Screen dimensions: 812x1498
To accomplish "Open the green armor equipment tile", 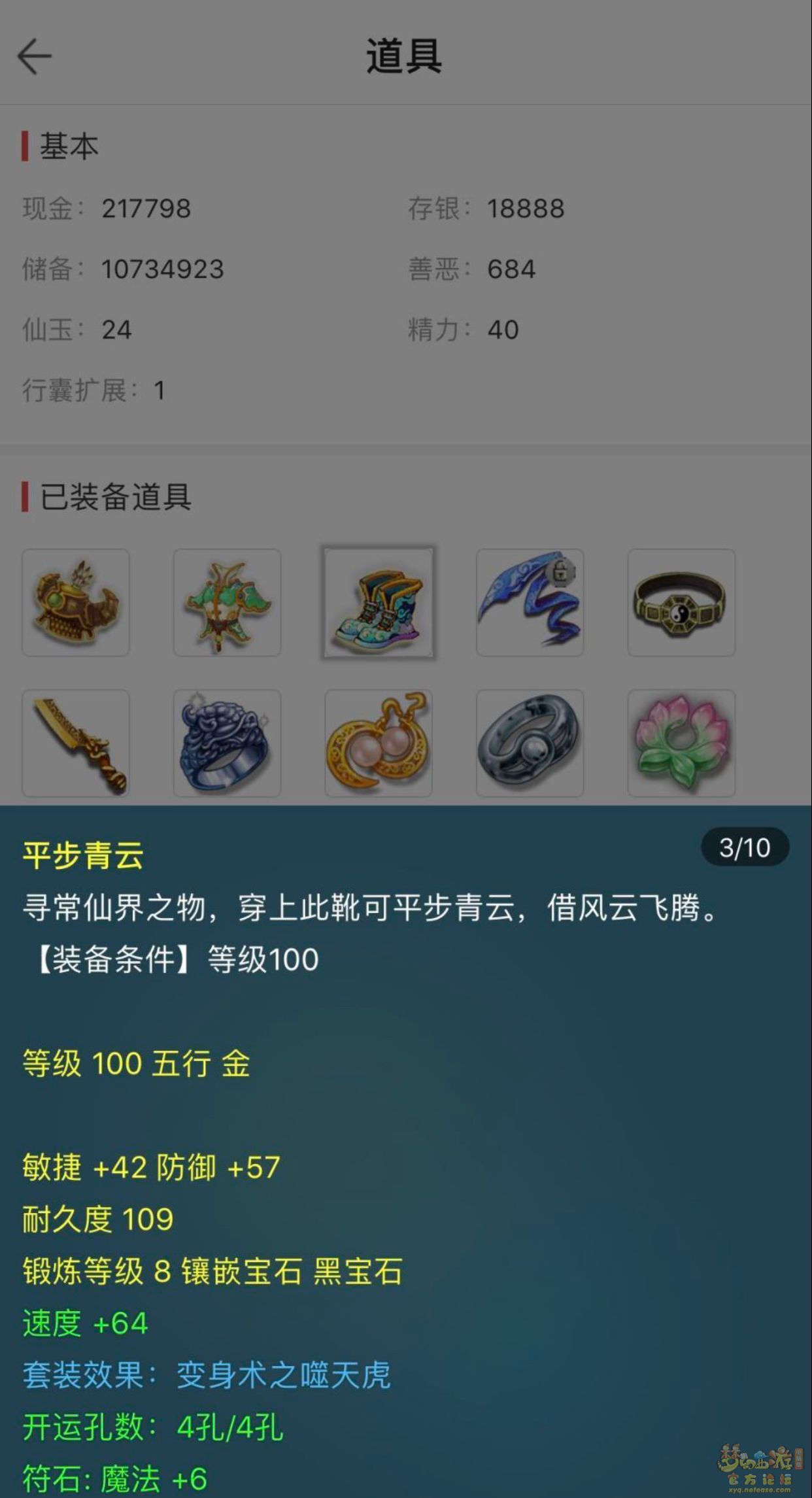I will pos(227,602).
